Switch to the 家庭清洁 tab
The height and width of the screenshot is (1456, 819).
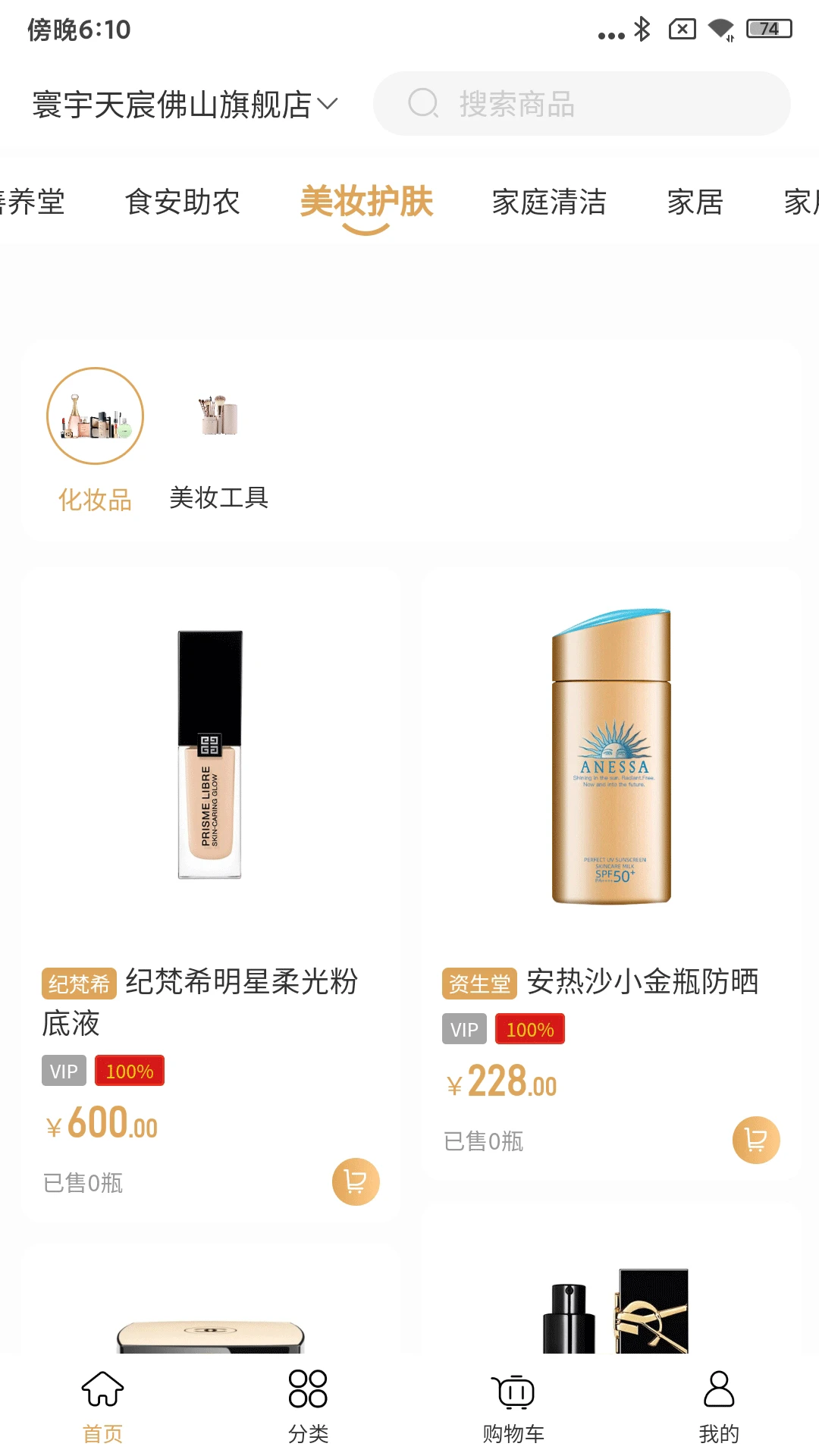pos(548,201)
